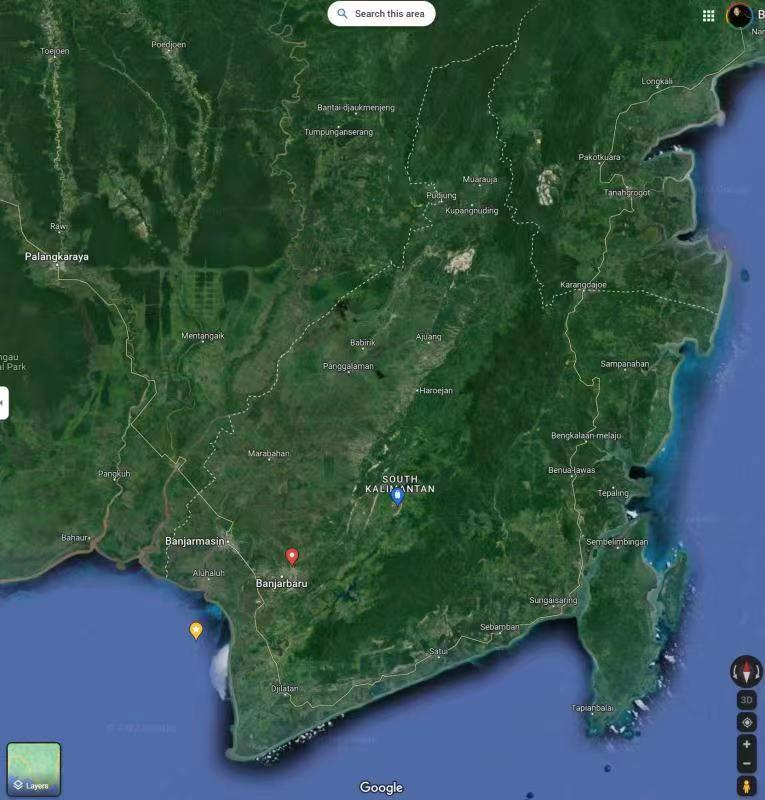
Task: Tap the Search this area button
Action: (381, 14)
